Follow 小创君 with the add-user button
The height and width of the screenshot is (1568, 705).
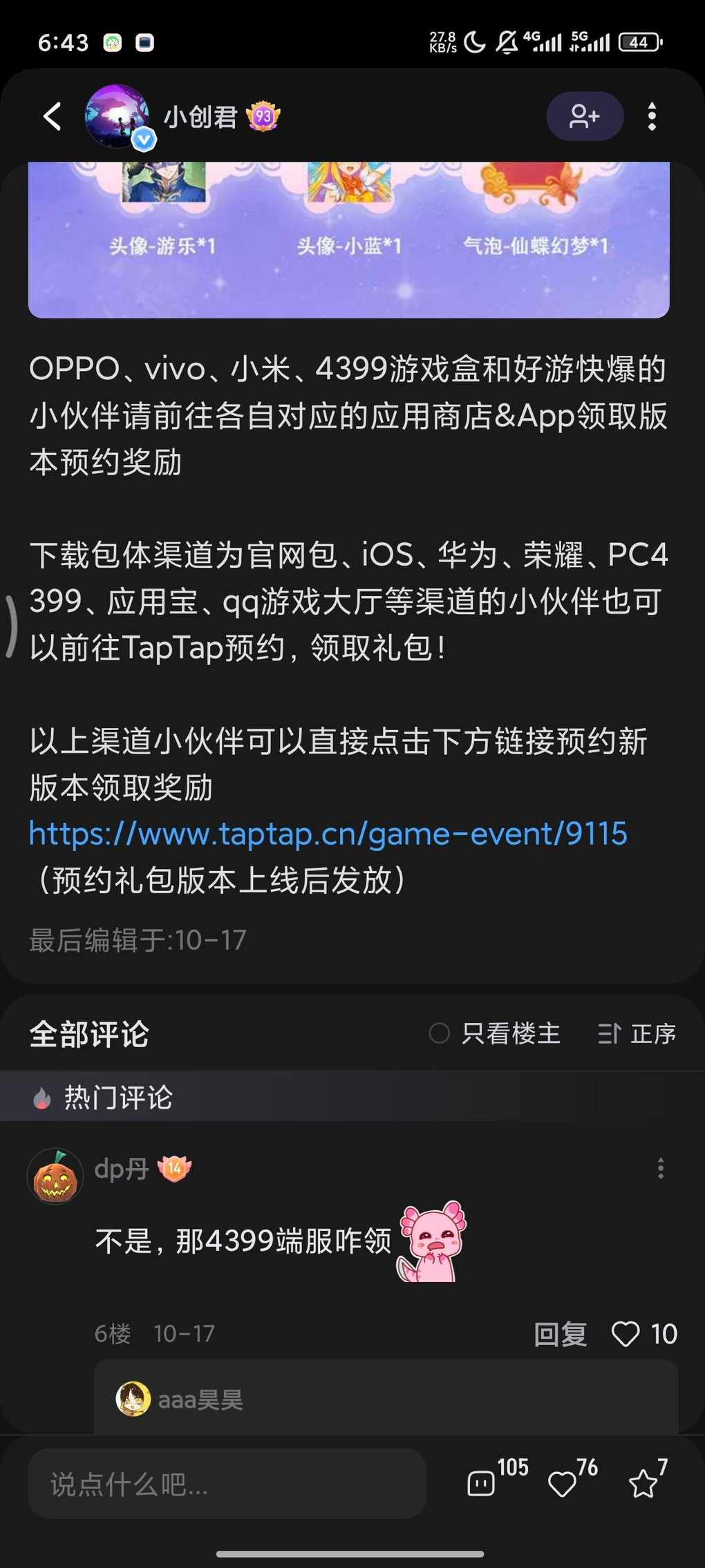(x=584, y=116)
